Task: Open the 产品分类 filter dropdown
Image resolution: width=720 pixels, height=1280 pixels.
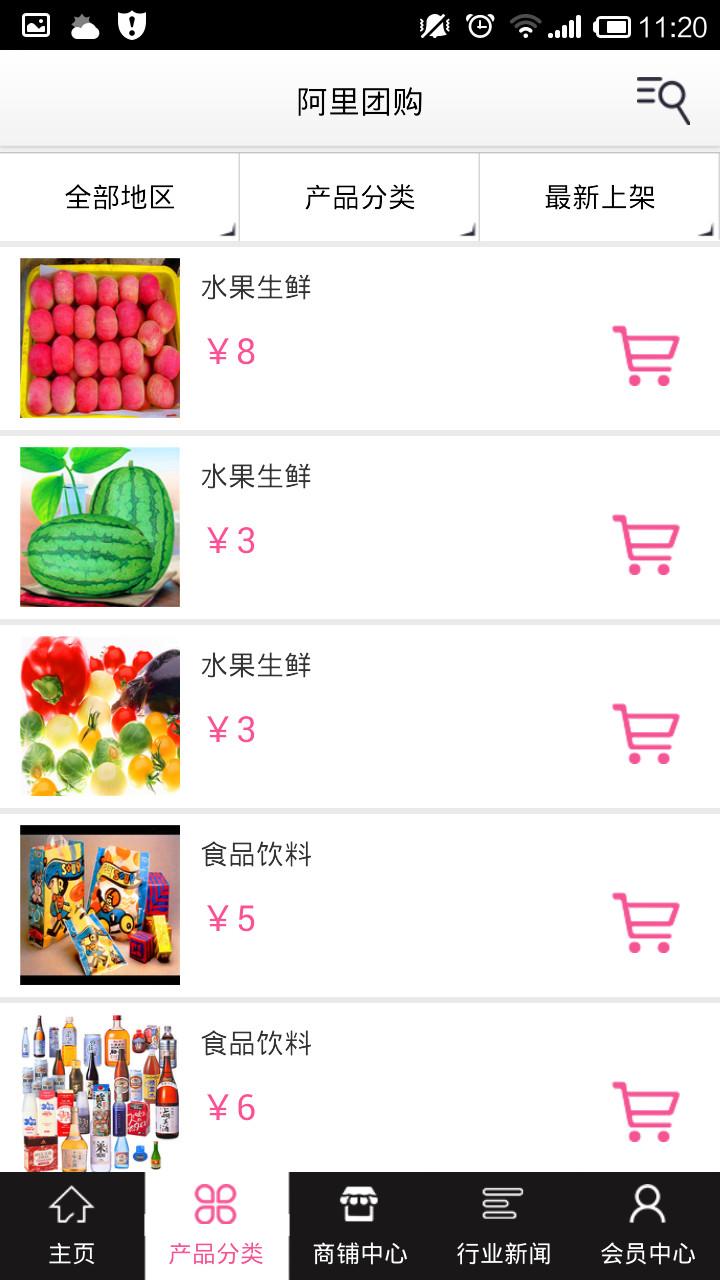Action: click(x=359, y=197)
